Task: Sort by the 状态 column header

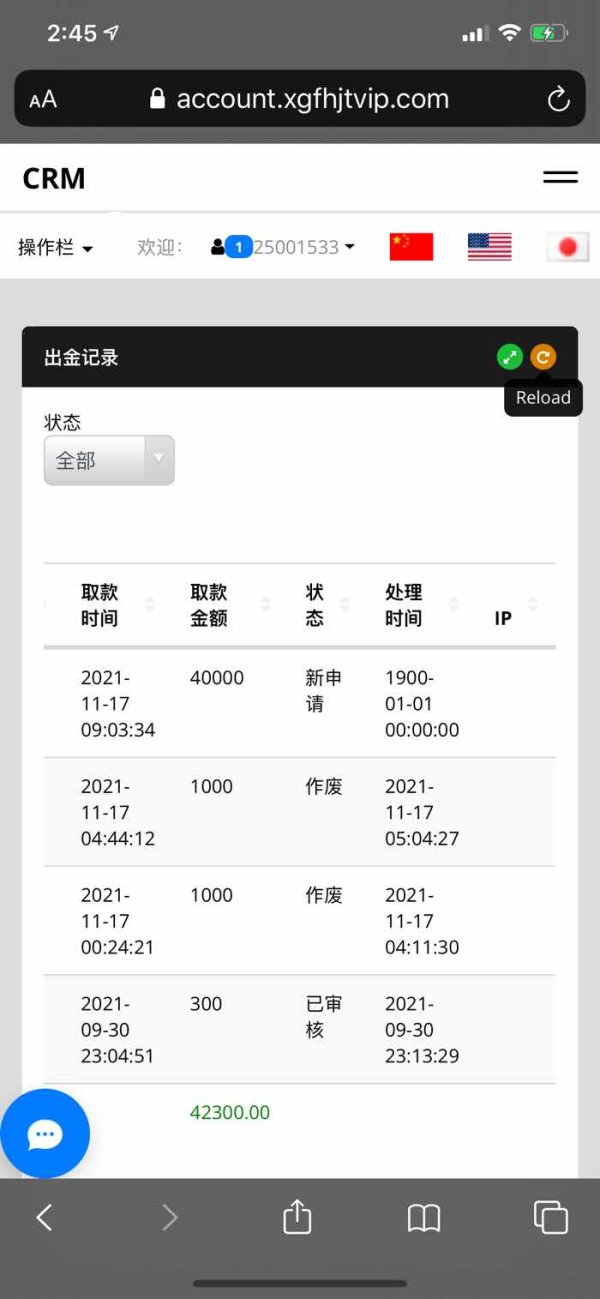Action: (327, 605)
